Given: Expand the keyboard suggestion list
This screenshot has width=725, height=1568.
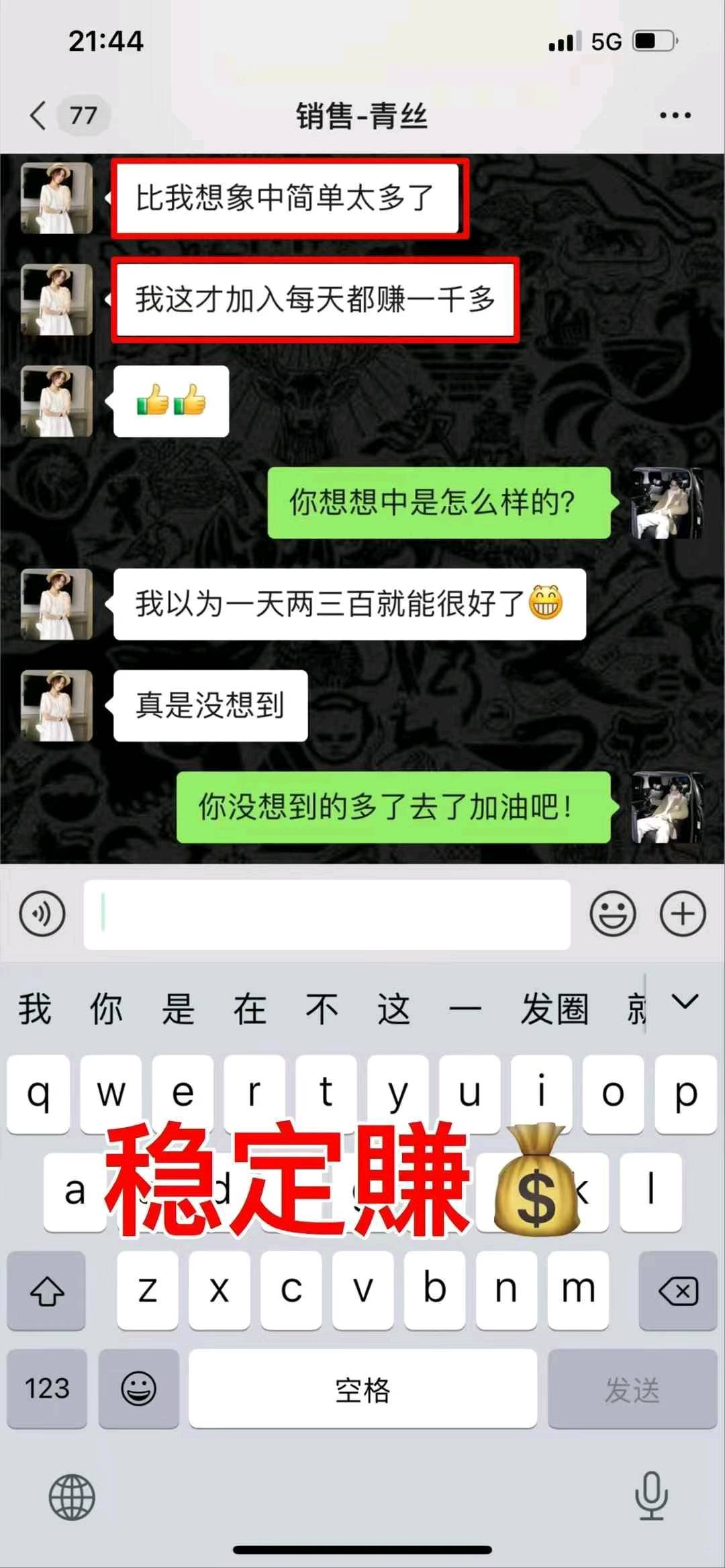Looking at the screenshot, I should pyautogui.click(x=685, y=1002).
